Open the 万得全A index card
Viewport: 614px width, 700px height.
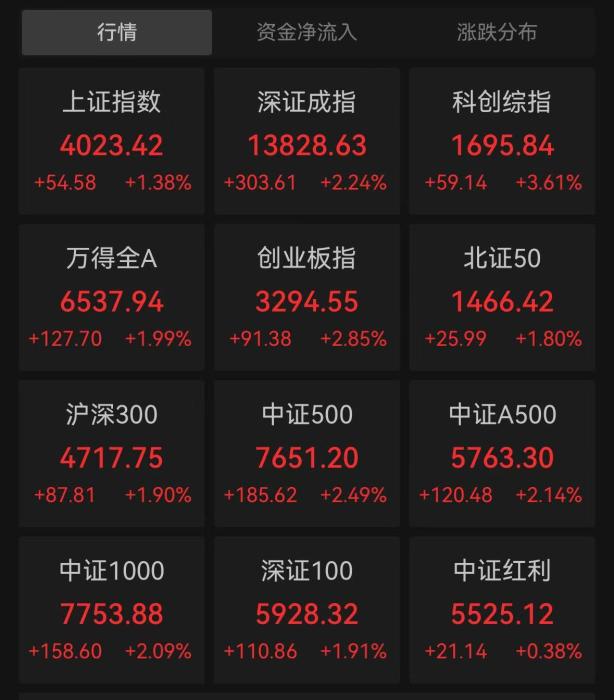pos(111,297)
